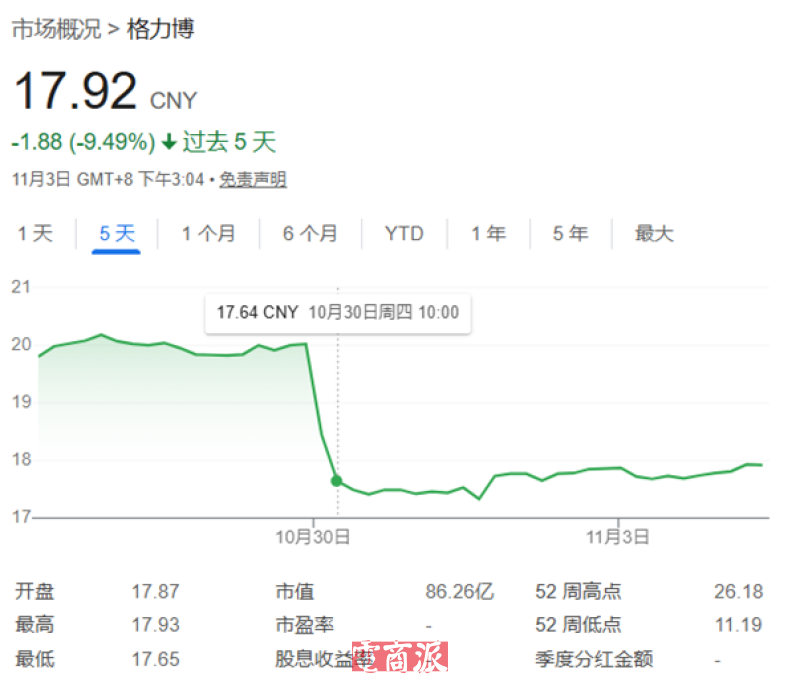Switch to the 5 年 range
The image size is (800, 694).
tap(570, 234)
